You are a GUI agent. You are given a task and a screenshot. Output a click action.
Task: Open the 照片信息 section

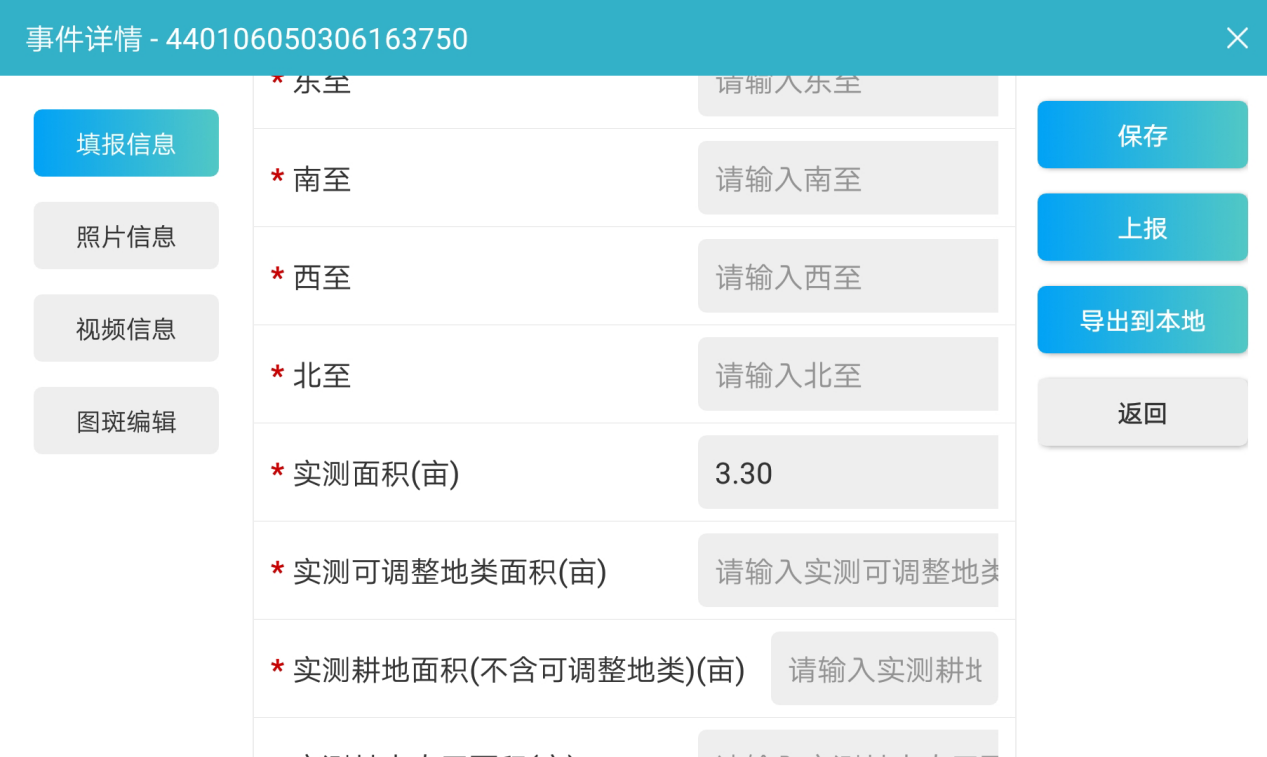[x=126, y=236]
